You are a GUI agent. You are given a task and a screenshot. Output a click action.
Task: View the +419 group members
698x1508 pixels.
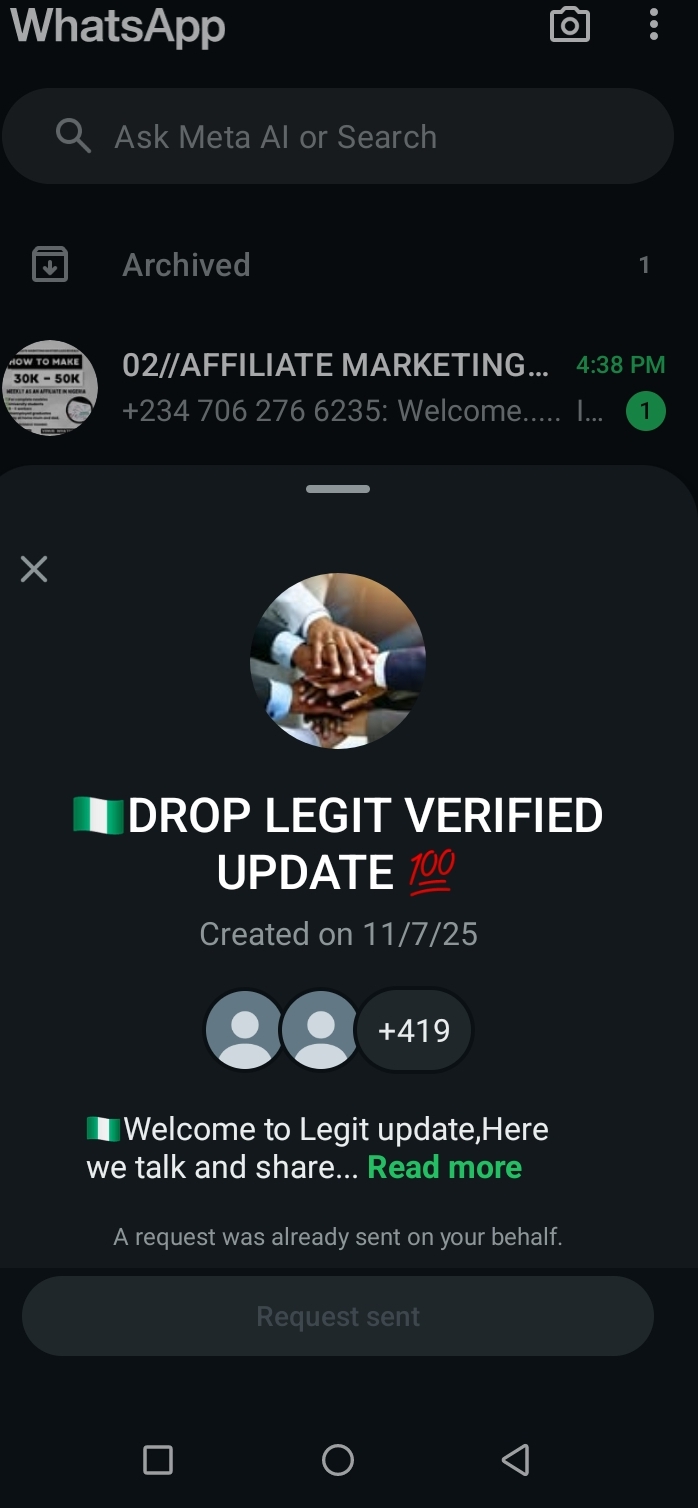coord(414,1031)
